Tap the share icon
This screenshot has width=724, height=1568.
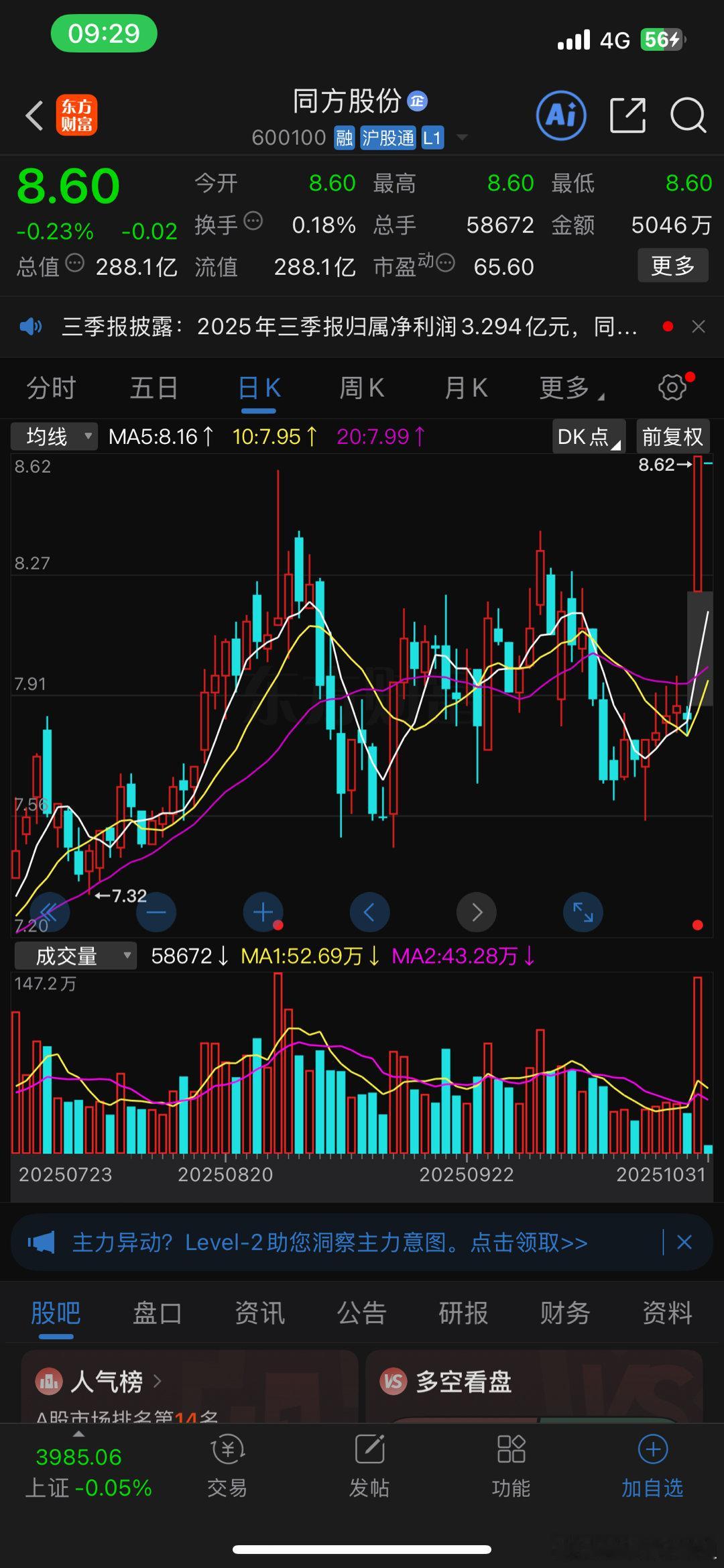(x=627, y=115)
